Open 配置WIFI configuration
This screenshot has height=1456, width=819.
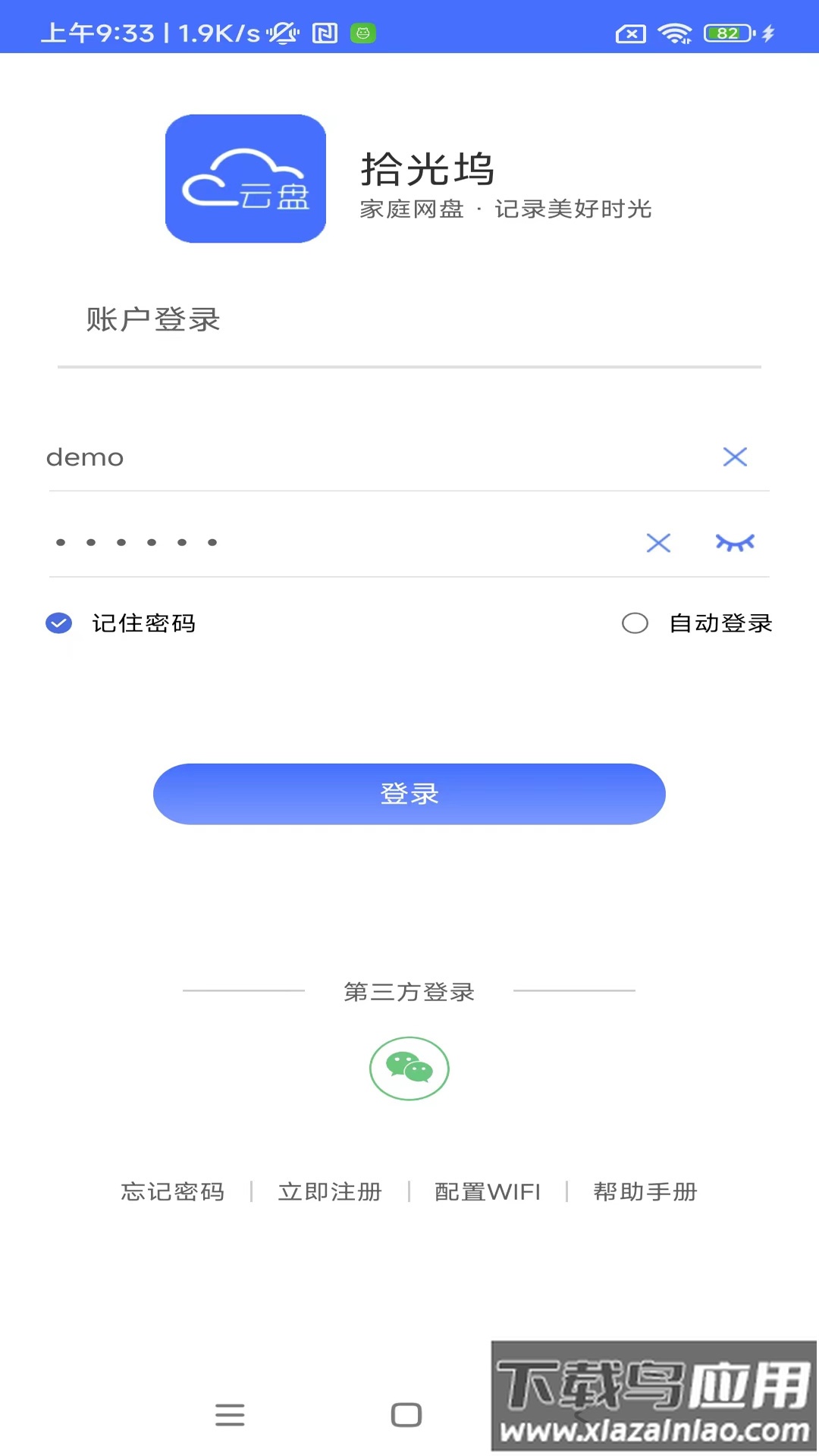(487, 1191)
